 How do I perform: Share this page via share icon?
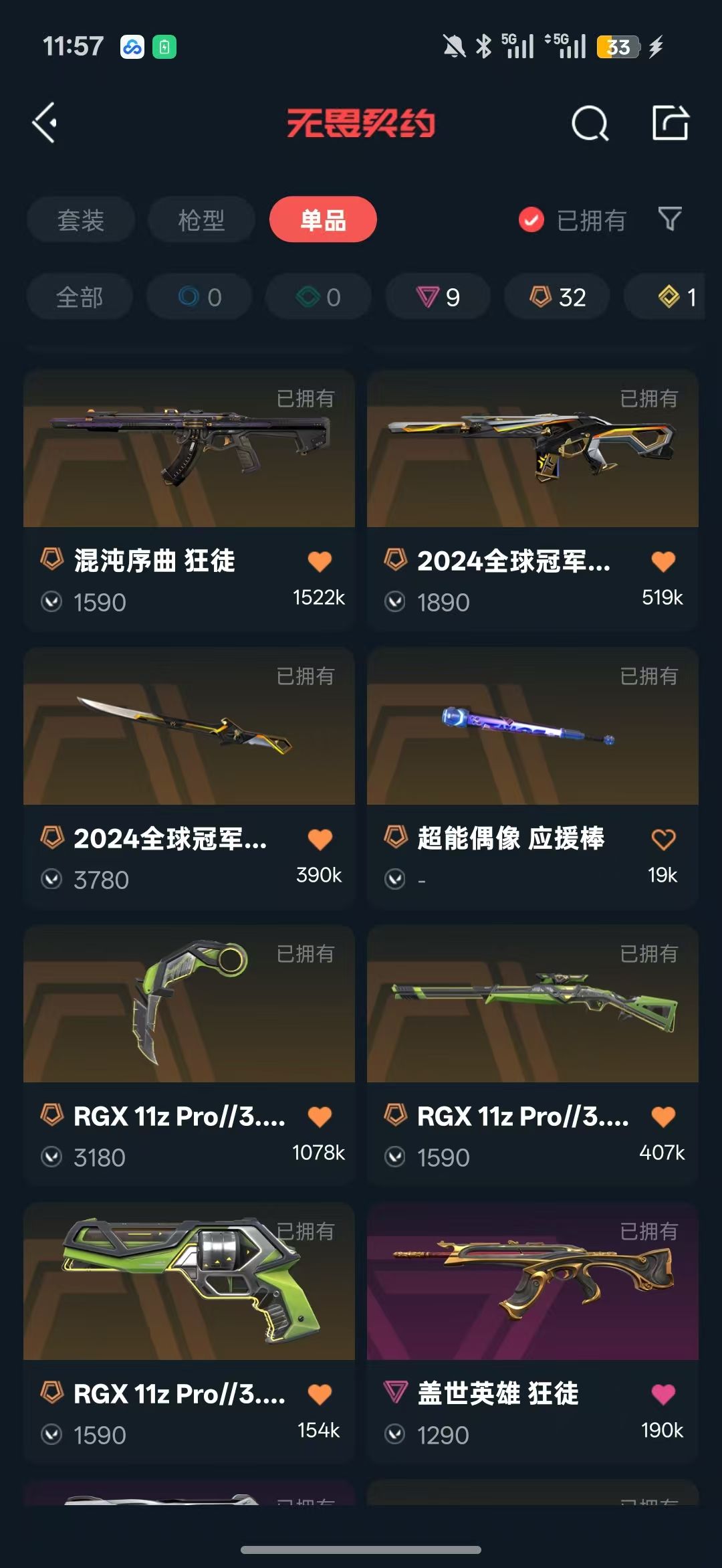click(x=670, y=123)
